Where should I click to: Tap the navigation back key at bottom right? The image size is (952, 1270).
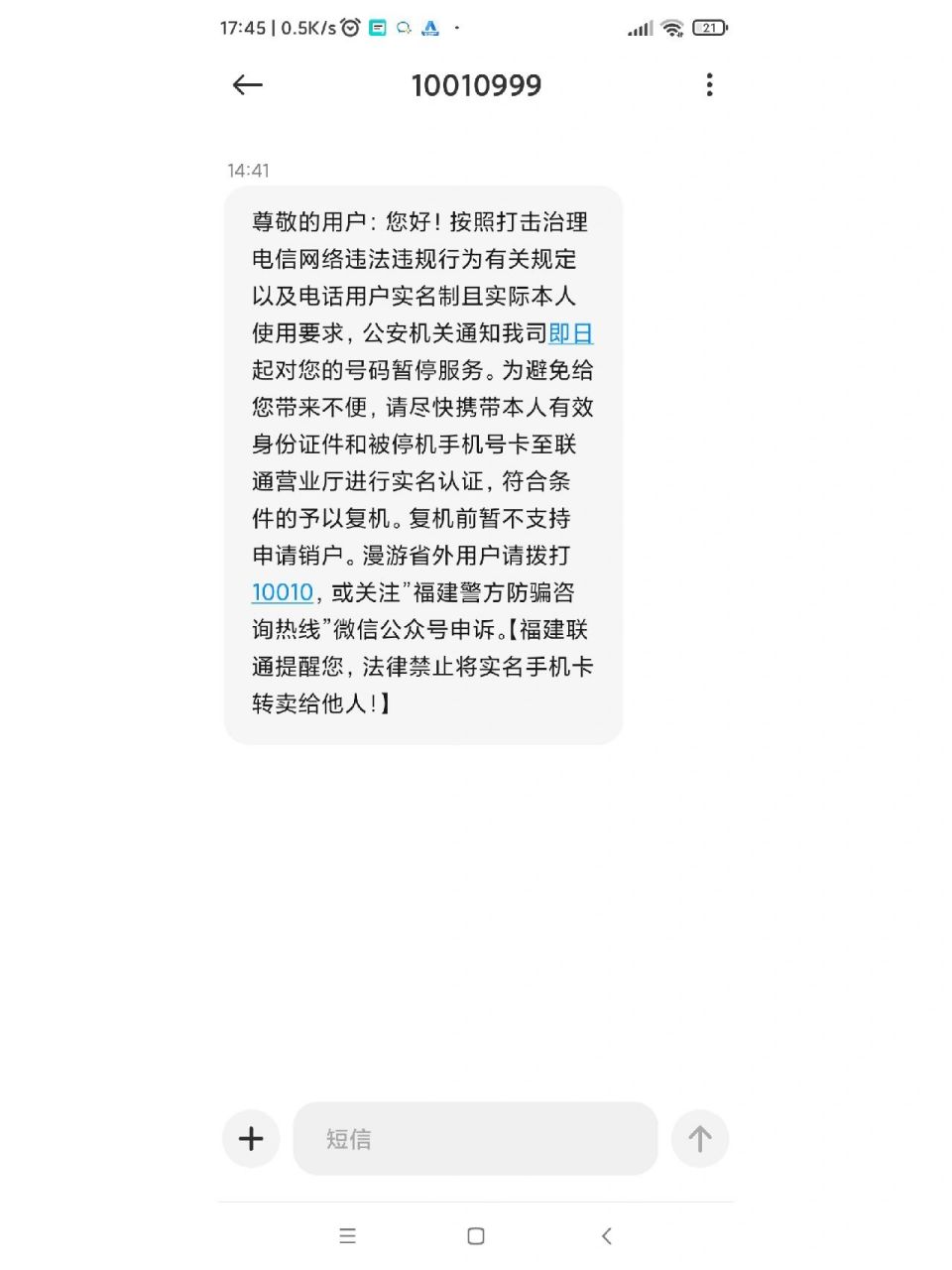[606, 1235]
